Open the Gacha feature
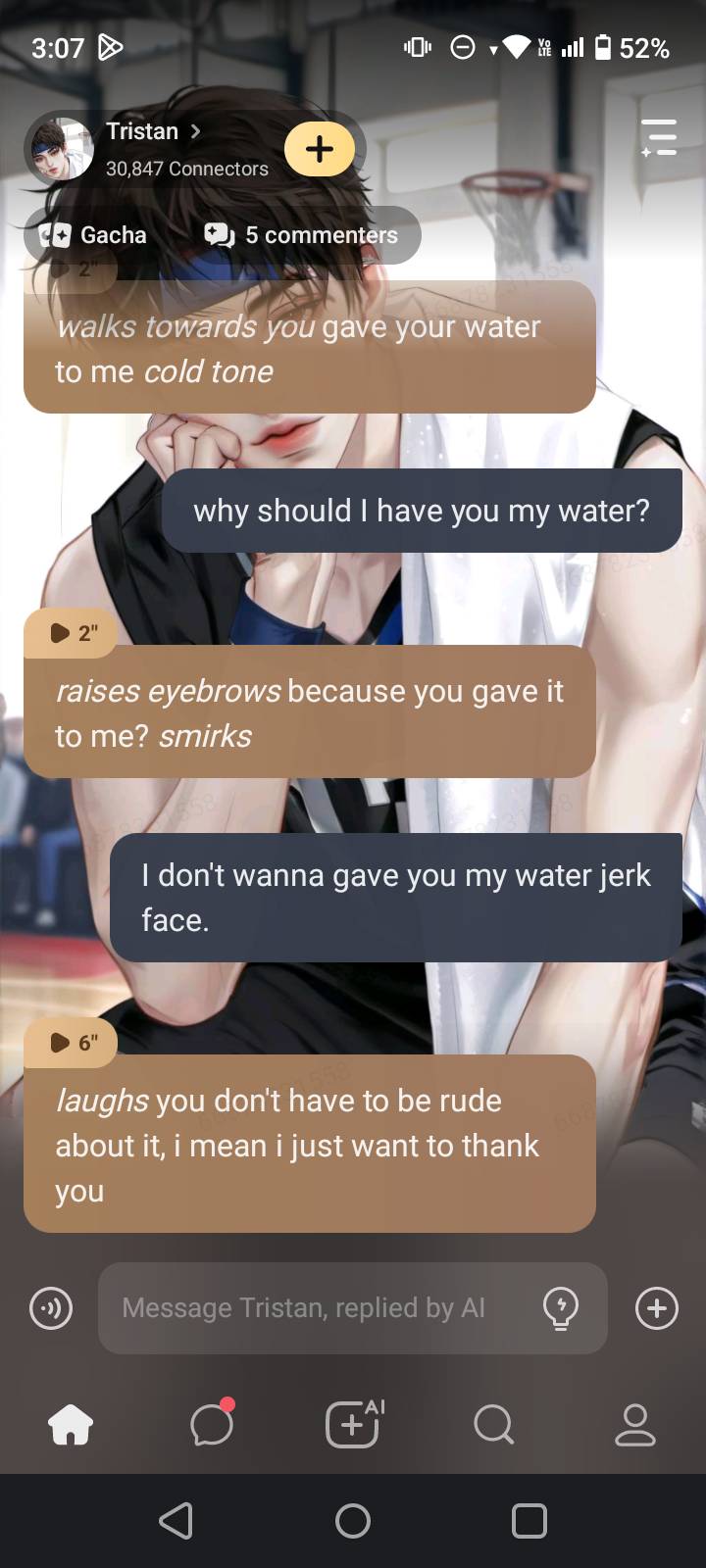This screenshot has width=706, height=1568. point(93,235)
